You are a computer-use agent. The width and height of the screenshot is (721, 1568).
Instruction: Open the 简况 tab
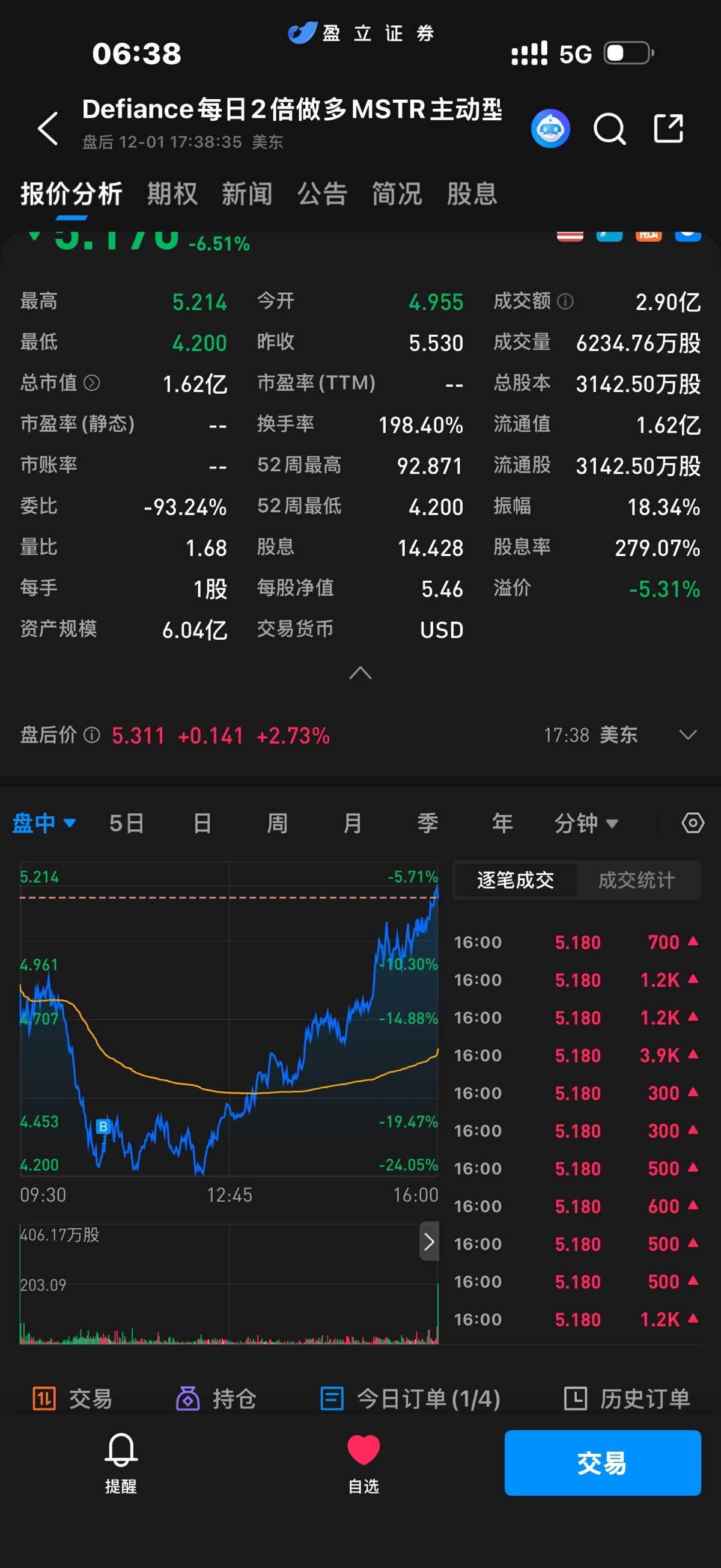[397, 194]
